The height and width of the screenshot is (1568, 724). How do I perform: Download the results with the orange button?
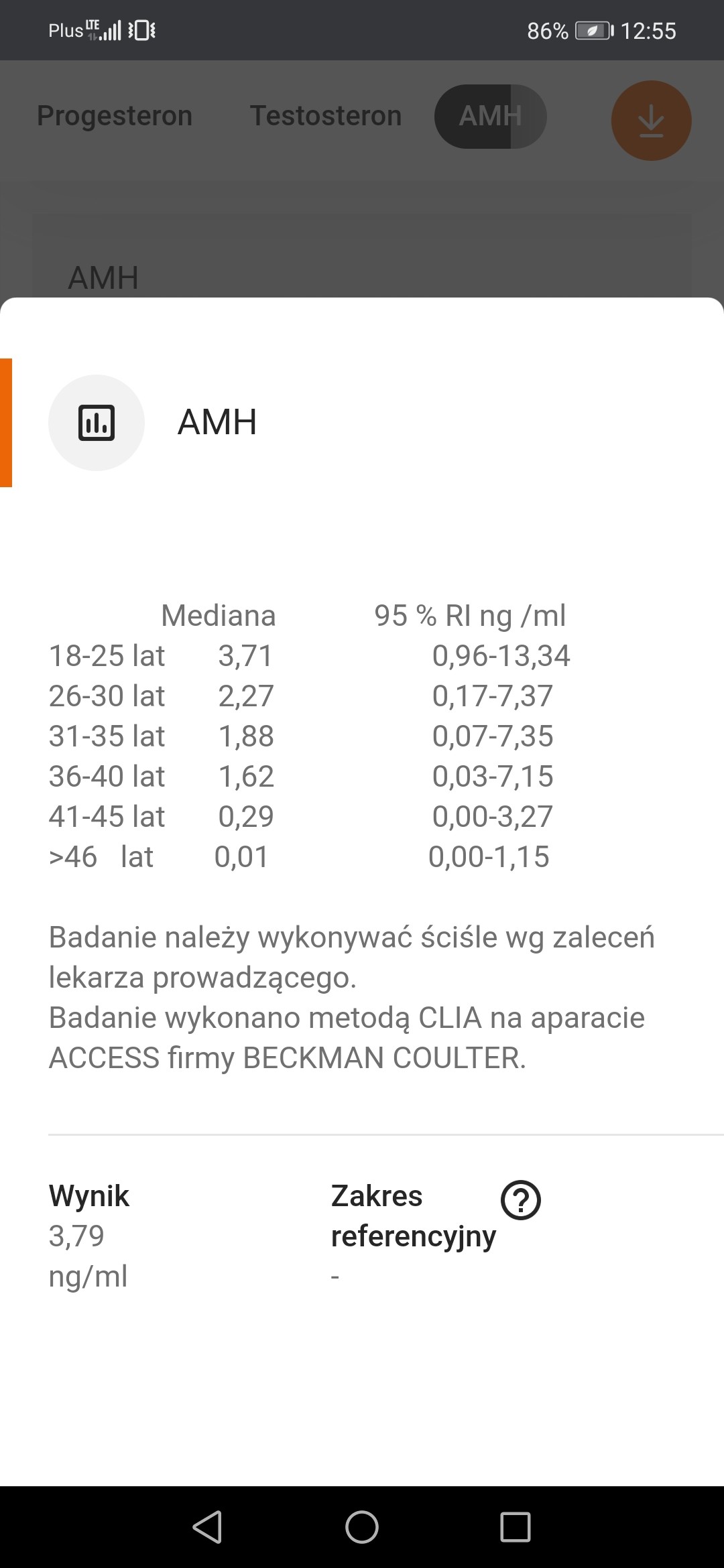[x=650, y=121]
